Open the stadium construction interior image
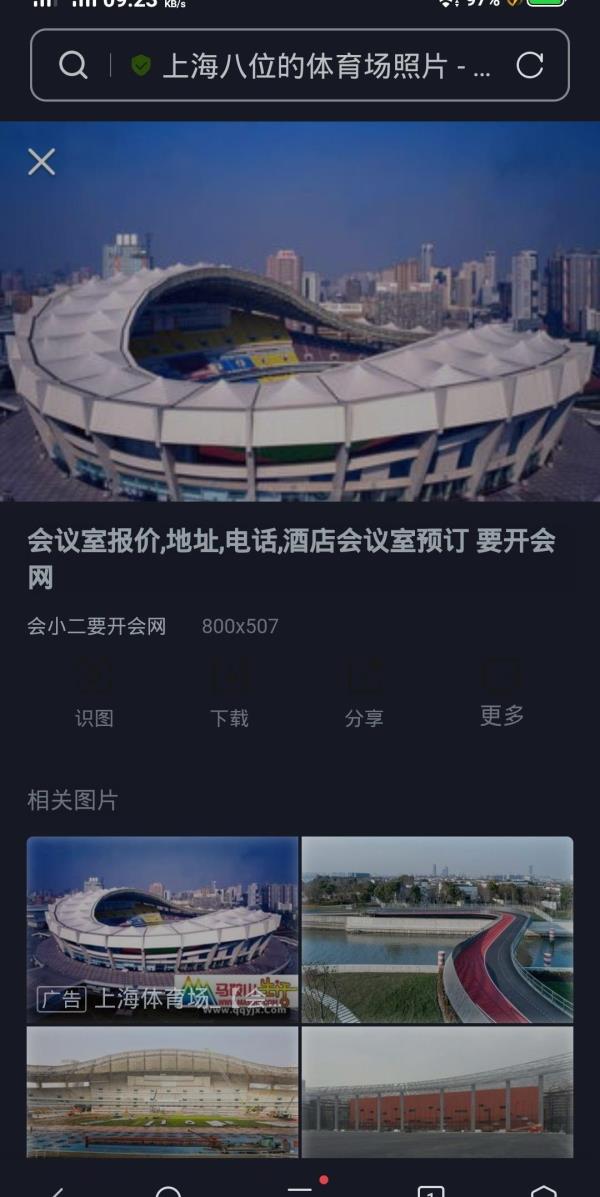600x1197 pixels. point(163,1092)
